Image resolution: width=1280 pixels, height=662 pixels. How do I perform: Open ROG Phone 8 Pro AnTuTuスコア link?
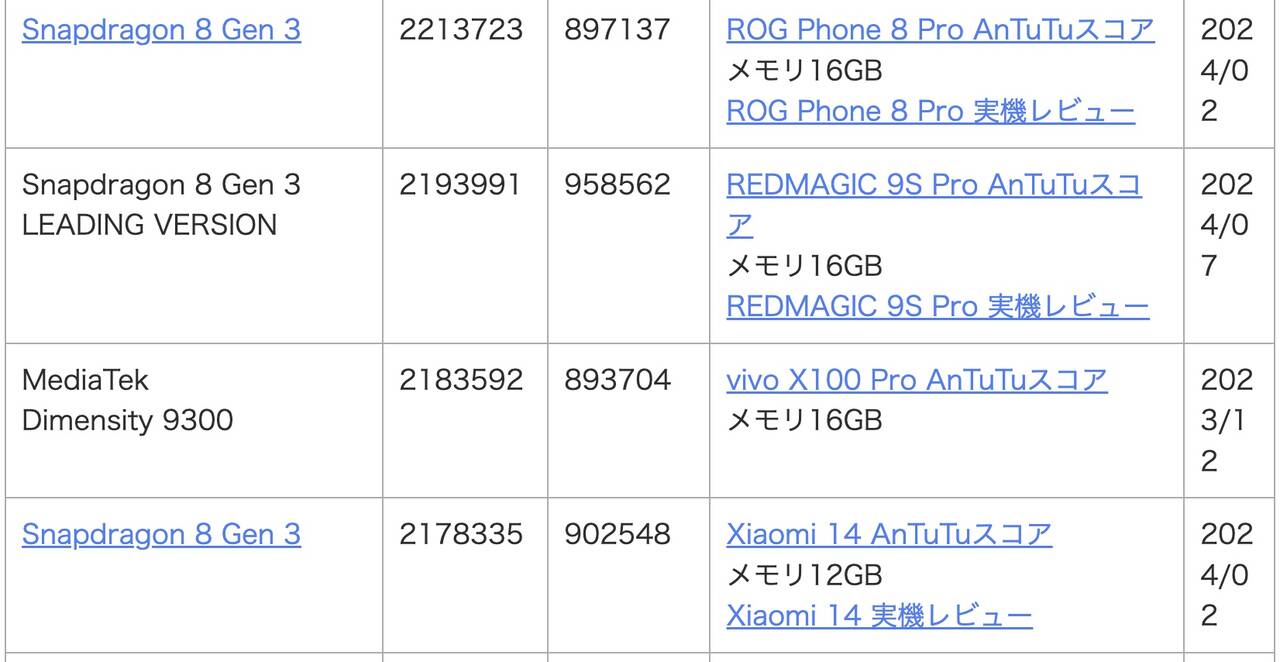[x=940, y=30]
